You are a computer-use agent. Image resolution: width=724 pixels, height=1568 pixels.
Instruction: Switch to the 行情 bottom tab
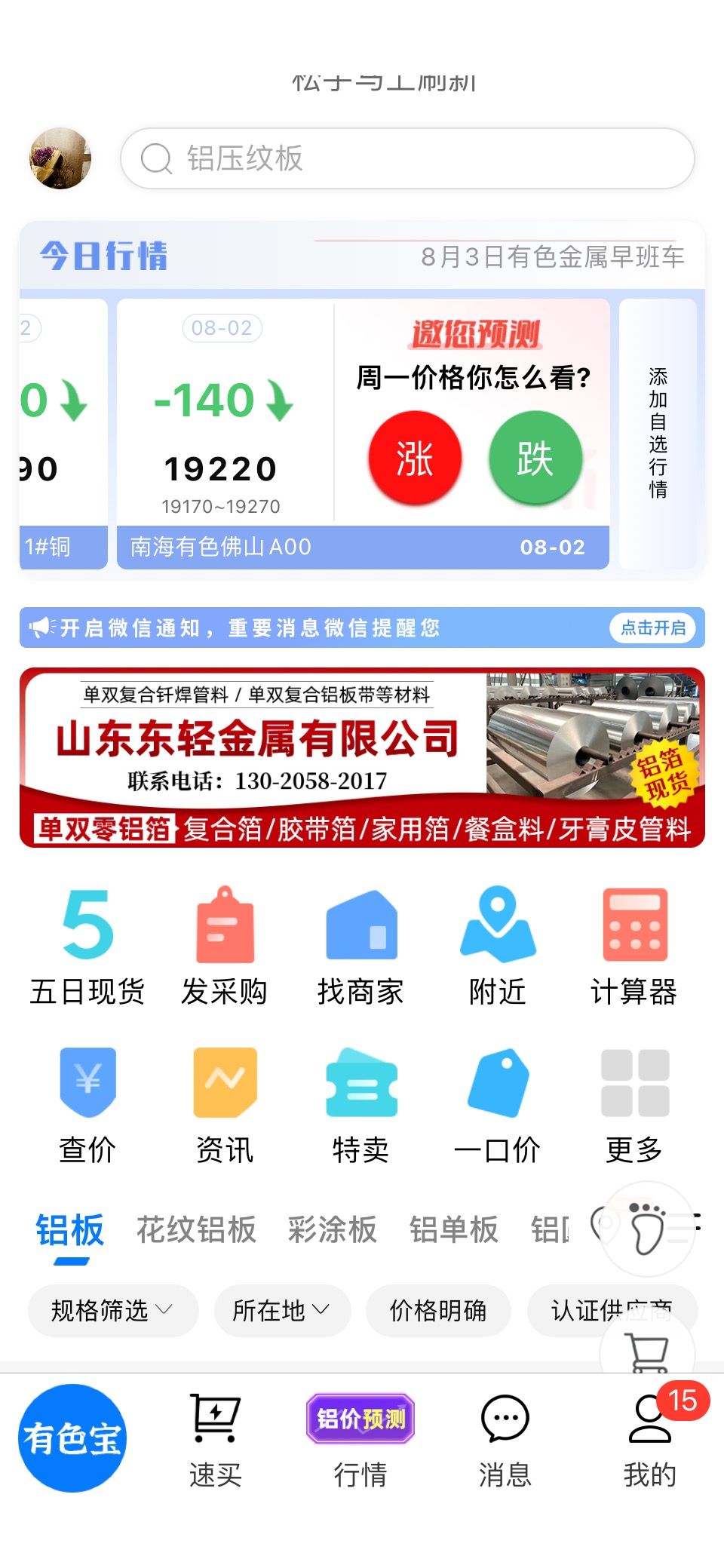(x=360, y=1441)
